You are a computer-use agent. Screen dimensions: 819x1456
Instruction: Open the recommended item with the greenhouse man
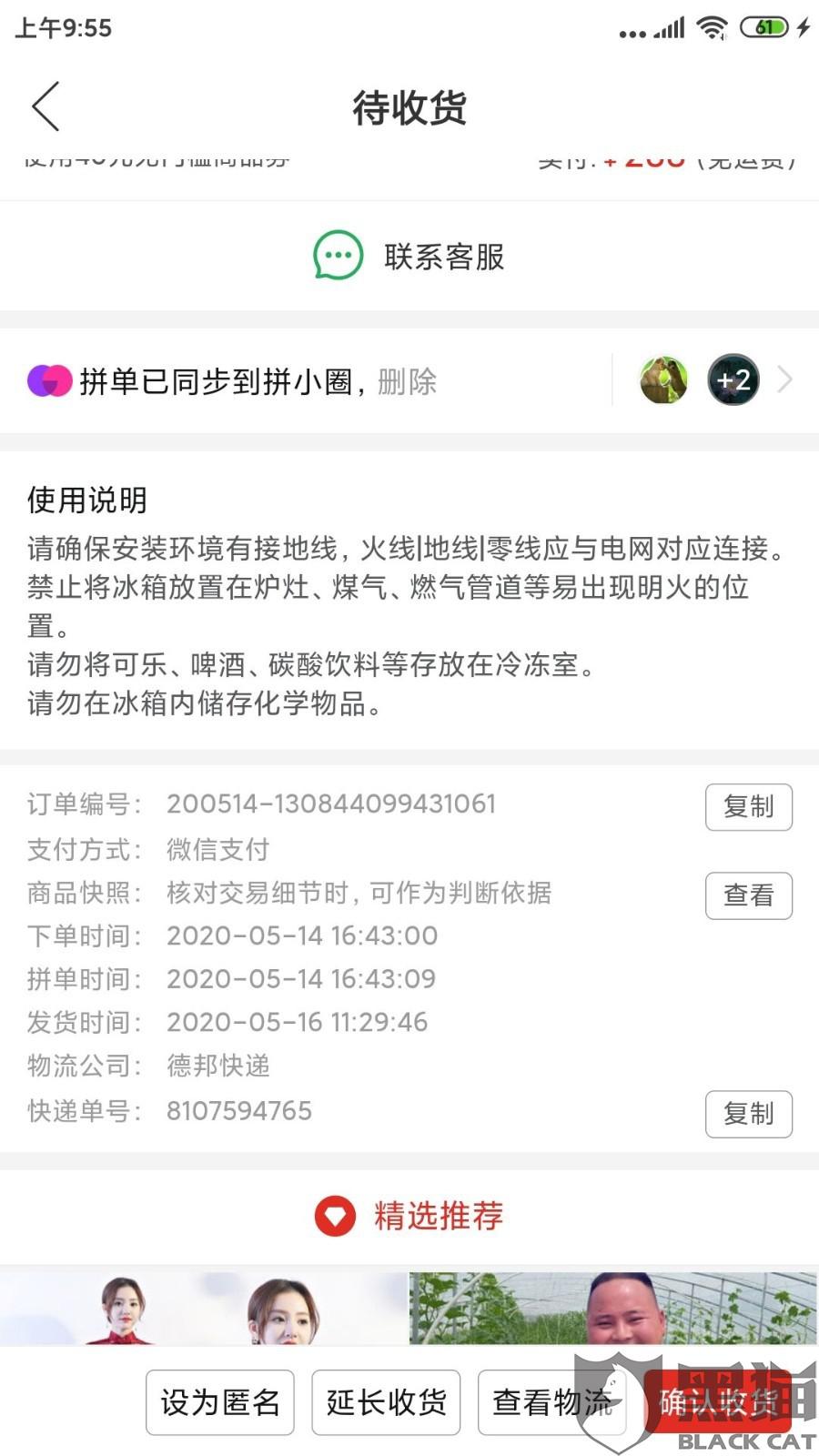click(613, 1309)
